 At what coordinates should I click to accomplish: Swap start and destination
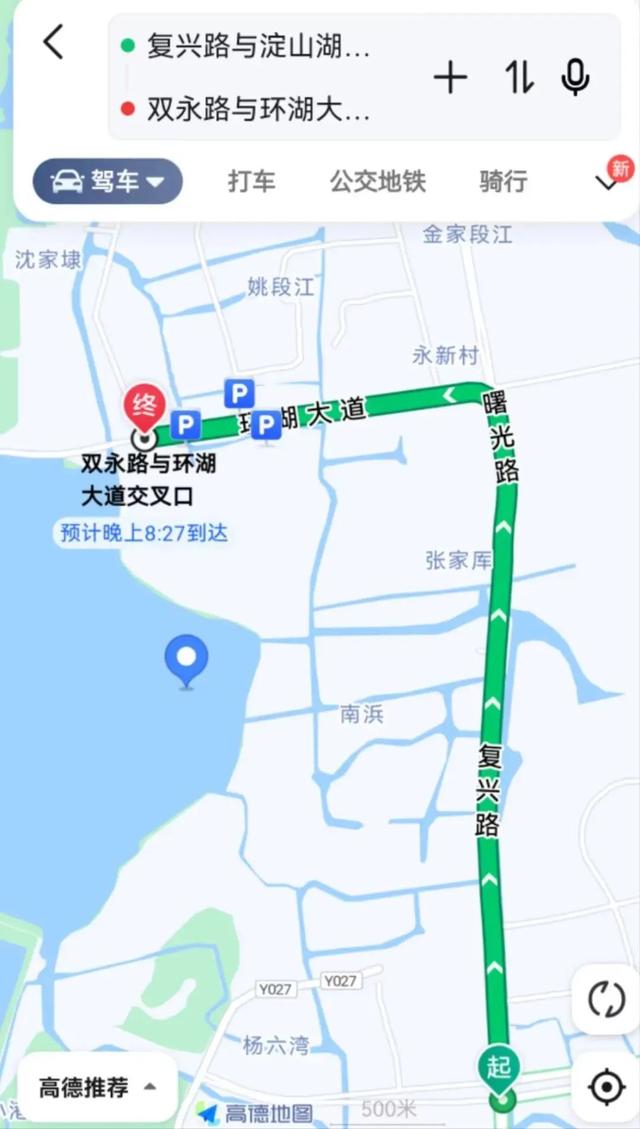click(x=518, y=77)
